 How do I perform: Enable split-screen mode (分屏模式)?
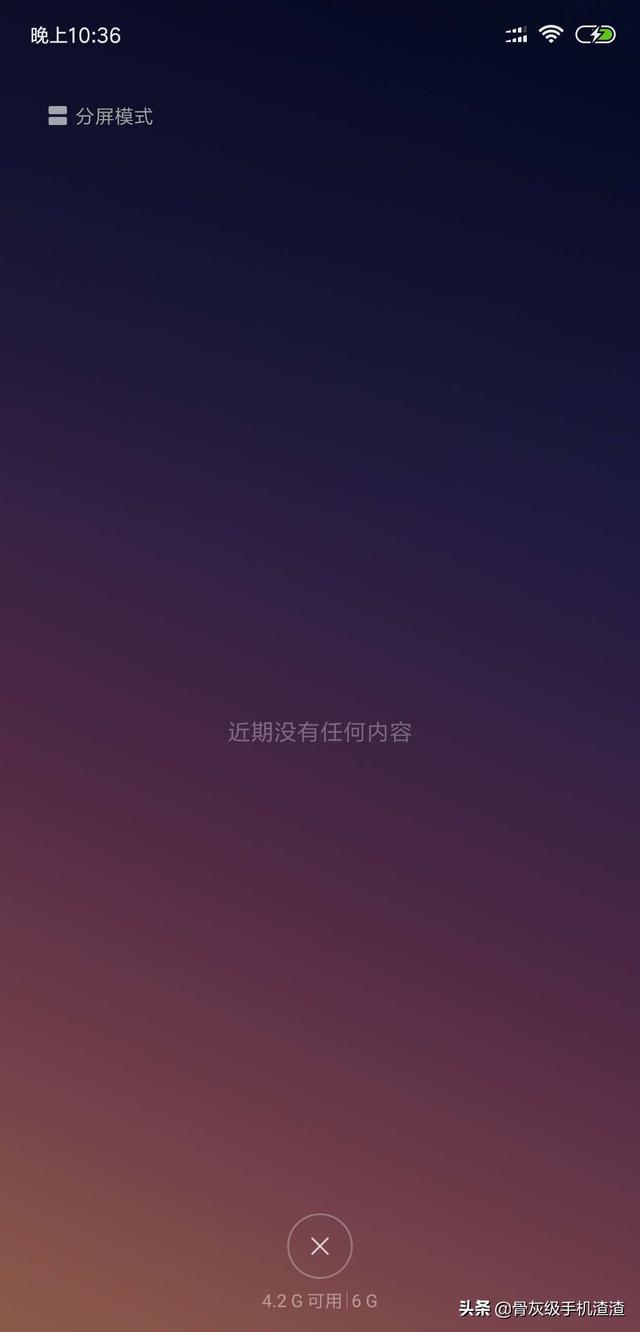pyautogui.click(x=101, y=116)
